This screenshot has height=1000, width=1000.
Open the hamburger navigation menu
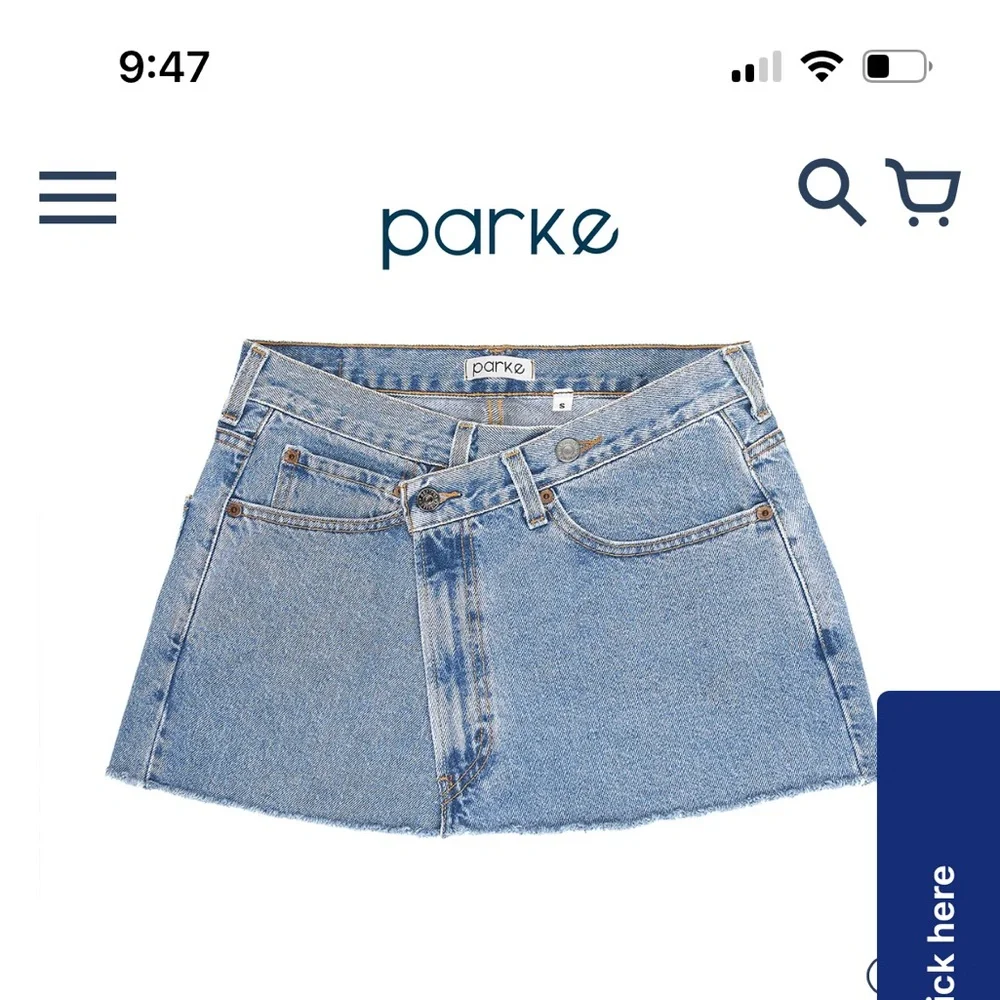(x=78, y=197)
